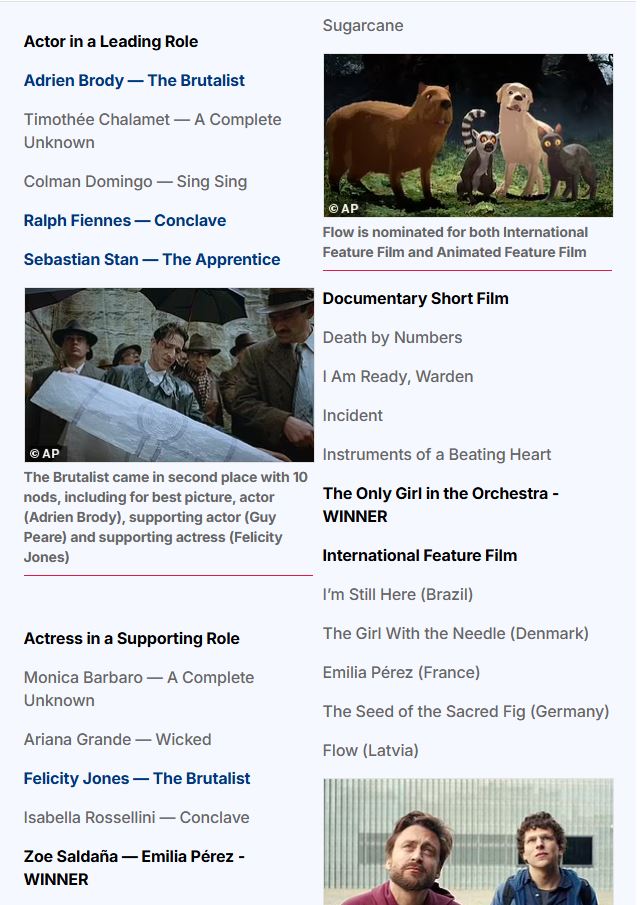This screenshot has width=644, height=905.
Task: Open the Adrien Brody — The Brutalist link
Action: [134, 81]
